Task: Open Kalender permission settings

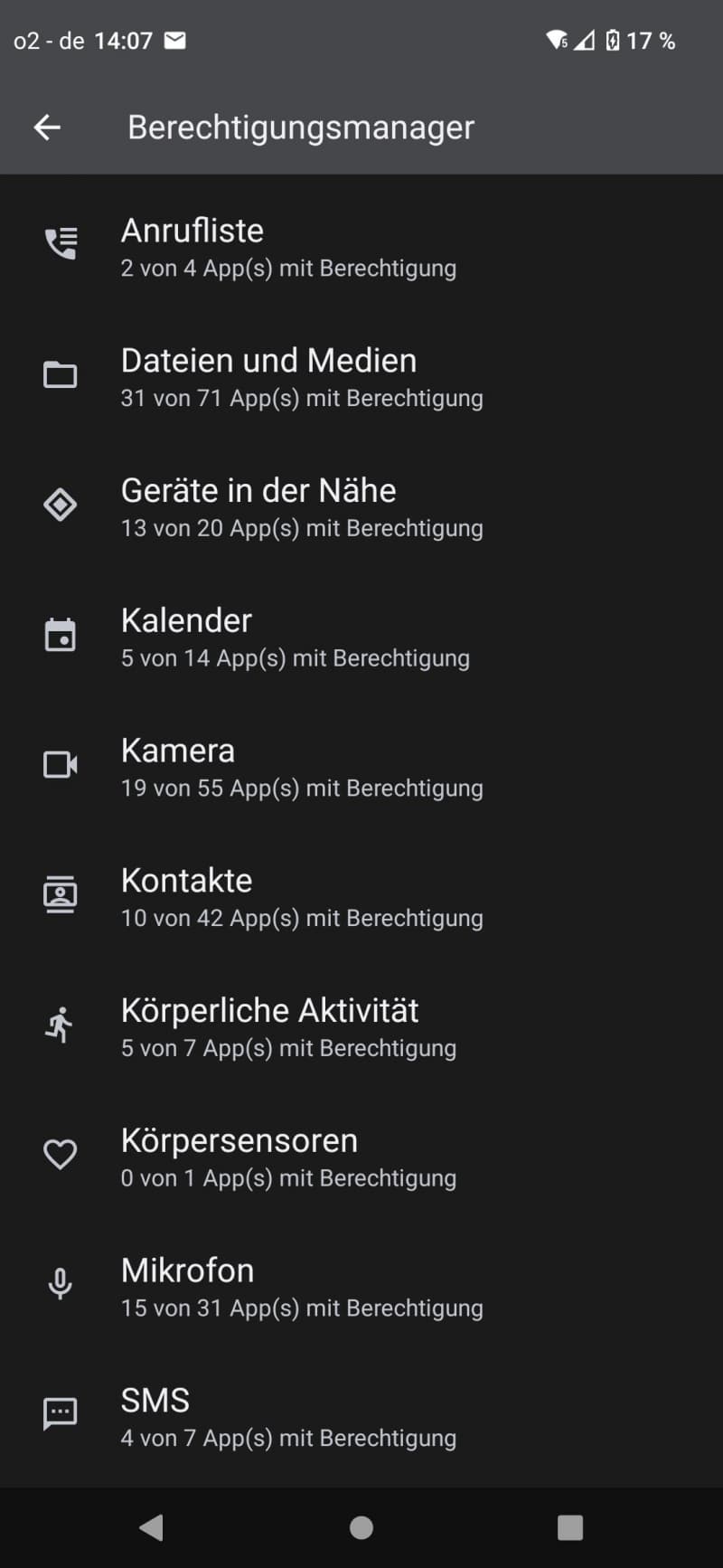Action: (x=361, y=637)
